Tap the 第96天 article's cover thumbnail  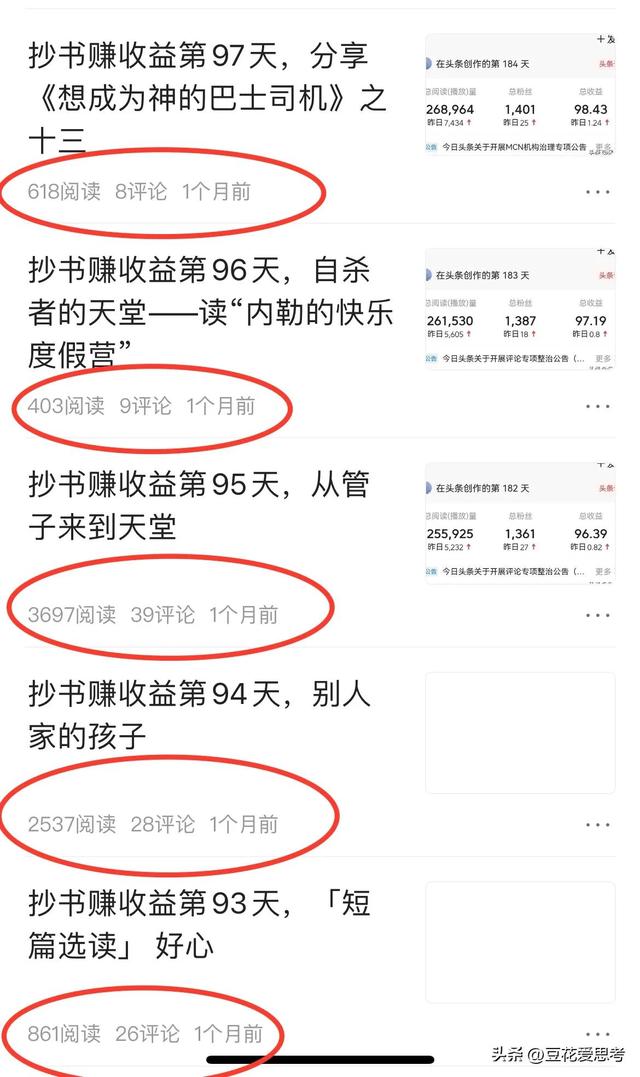(x=520, y=308)
